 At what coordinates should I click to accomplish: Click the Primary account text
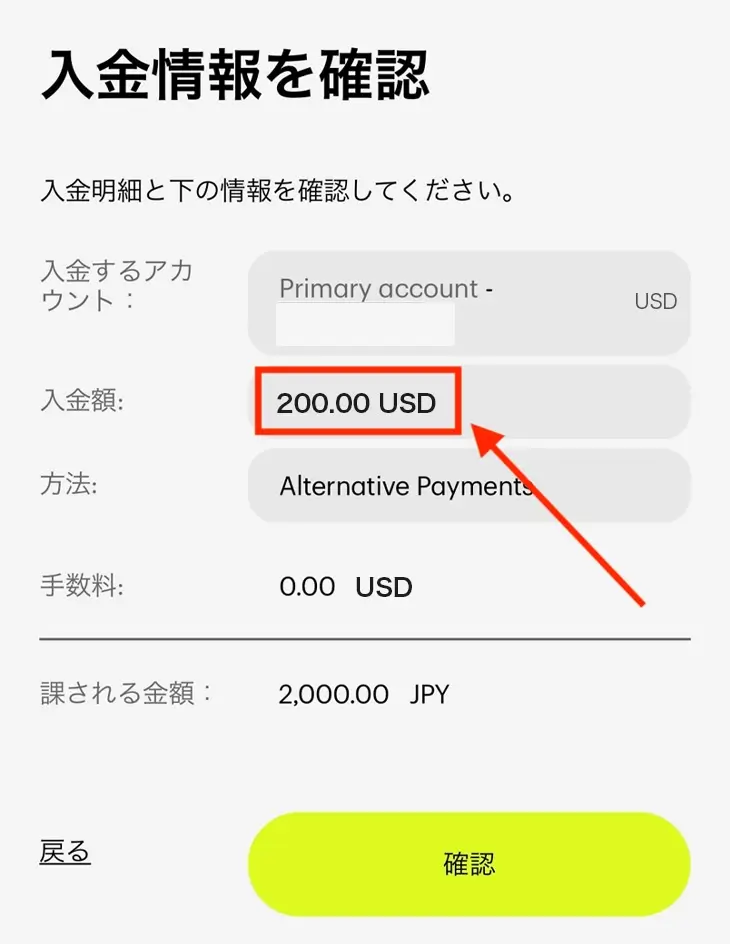[378, 289]
